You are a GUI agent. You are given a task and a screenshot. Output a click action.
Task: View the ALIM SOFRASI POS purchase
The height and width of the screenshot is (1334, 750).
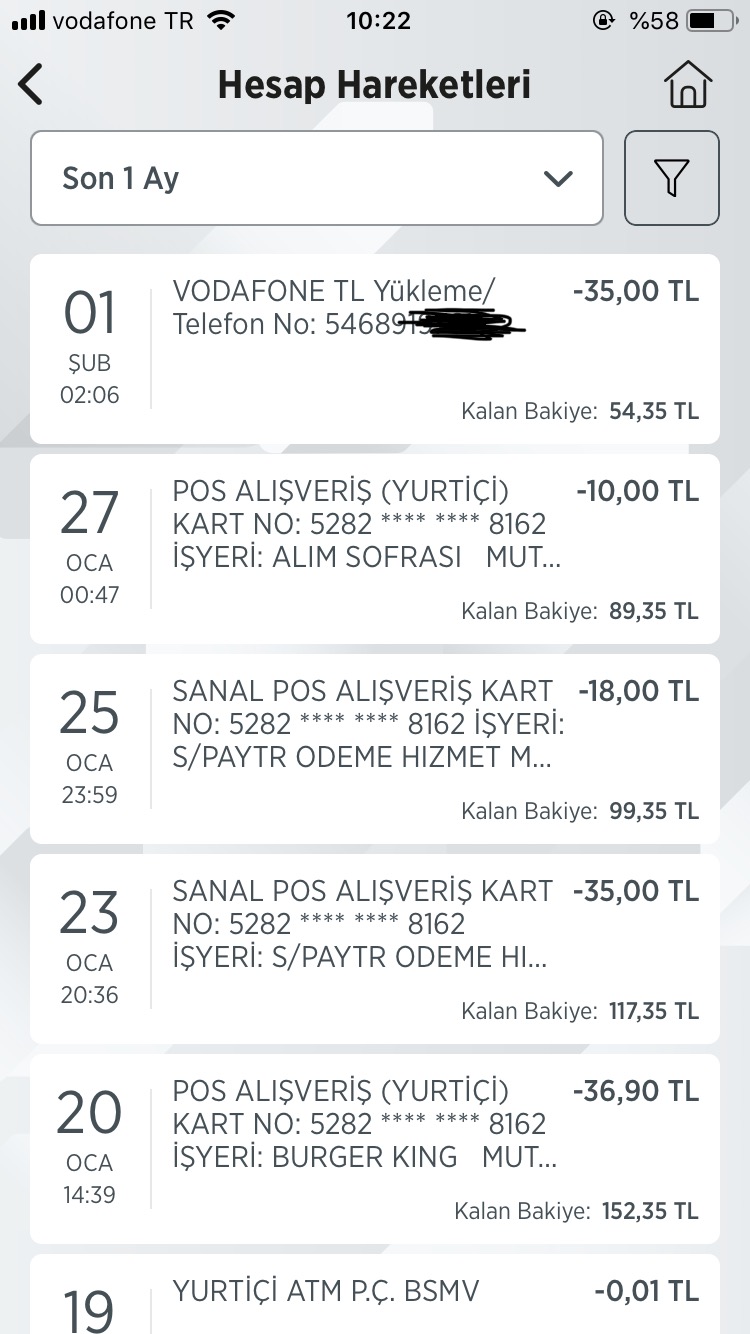pyautogui.click(x=375, y=549)
